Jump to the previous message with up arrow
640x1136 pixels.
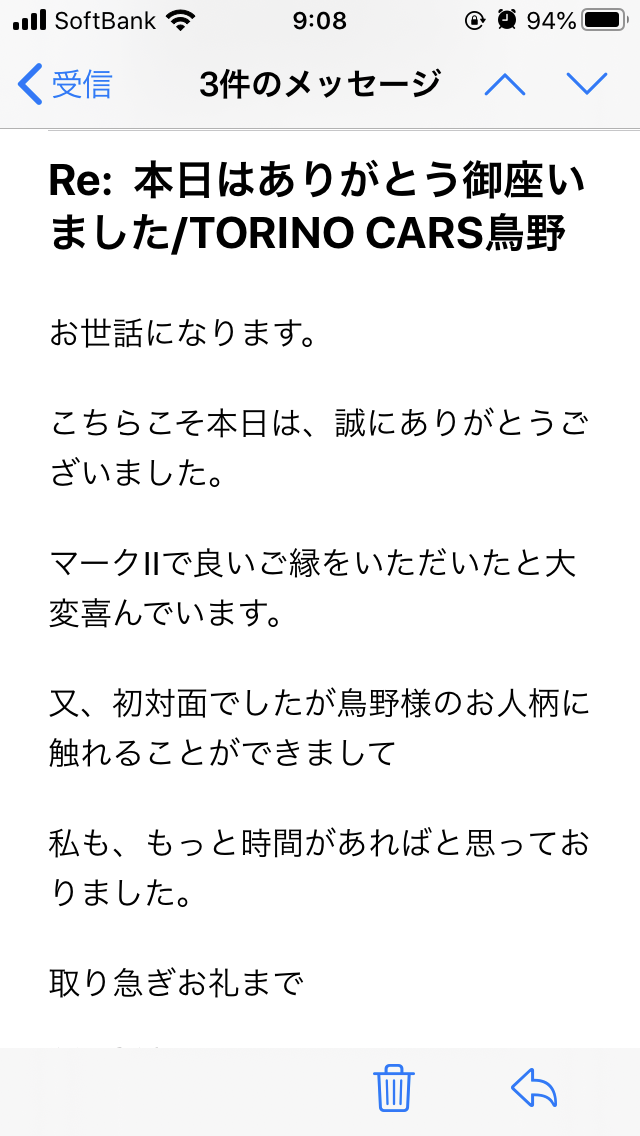504,85
